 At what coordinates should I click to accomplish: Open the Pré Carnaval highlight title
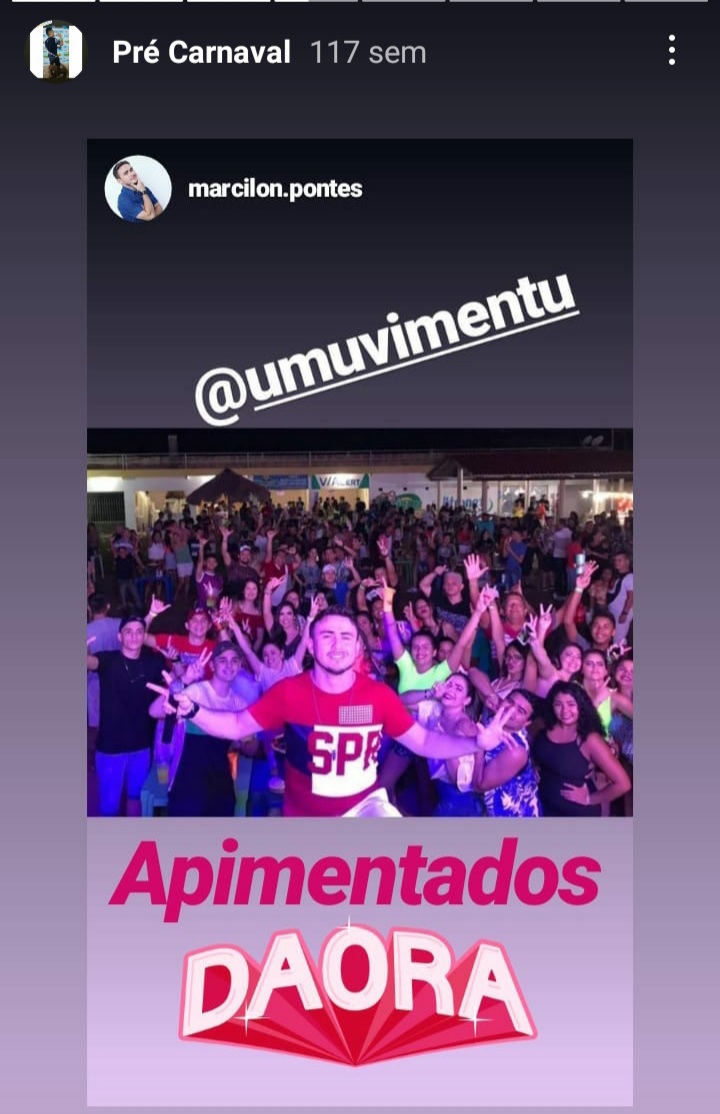coord(201,52)
